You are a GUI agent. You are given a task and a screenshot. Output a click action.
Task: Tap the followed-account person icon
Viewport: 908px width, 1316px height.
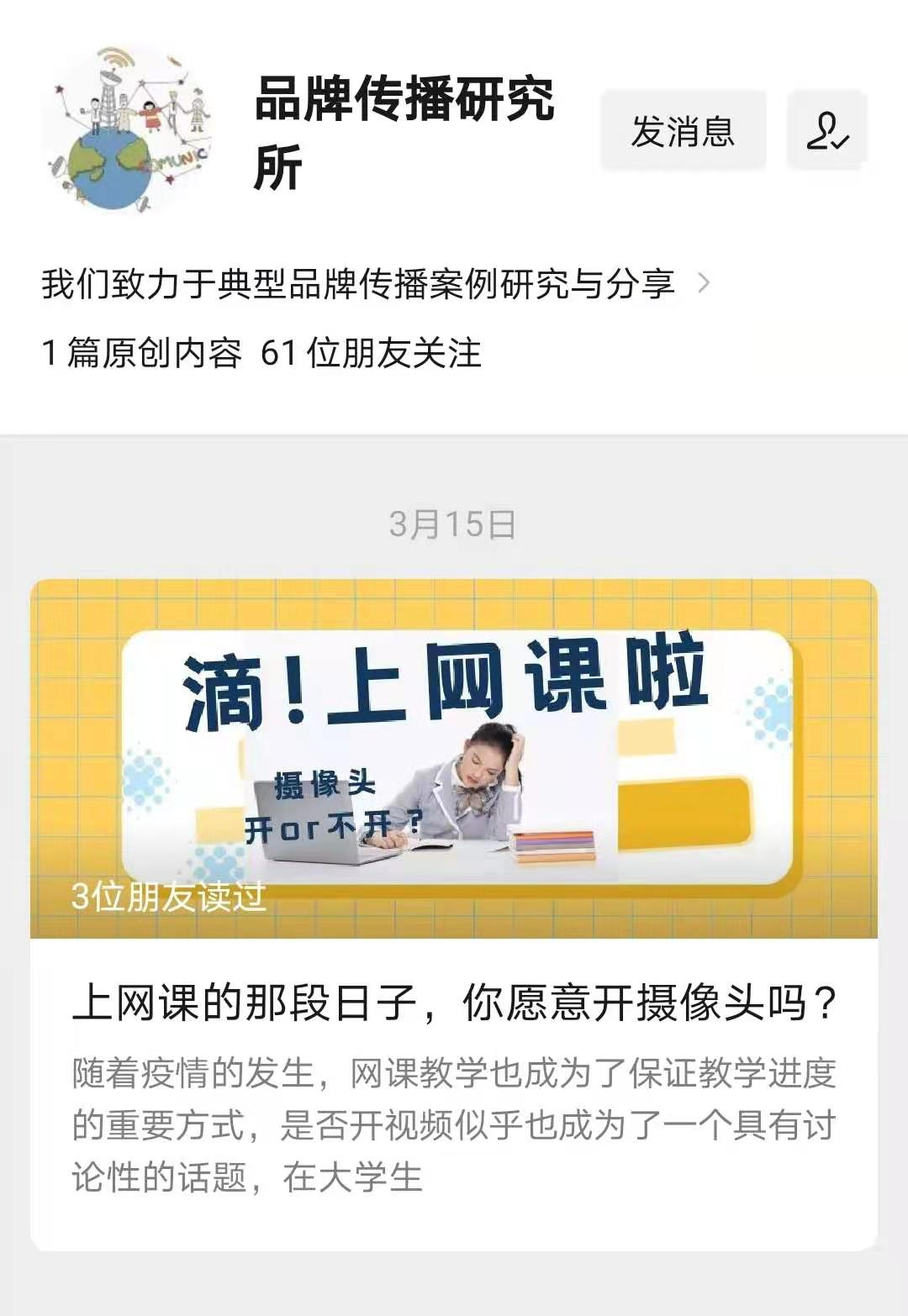tap(826, 132)
